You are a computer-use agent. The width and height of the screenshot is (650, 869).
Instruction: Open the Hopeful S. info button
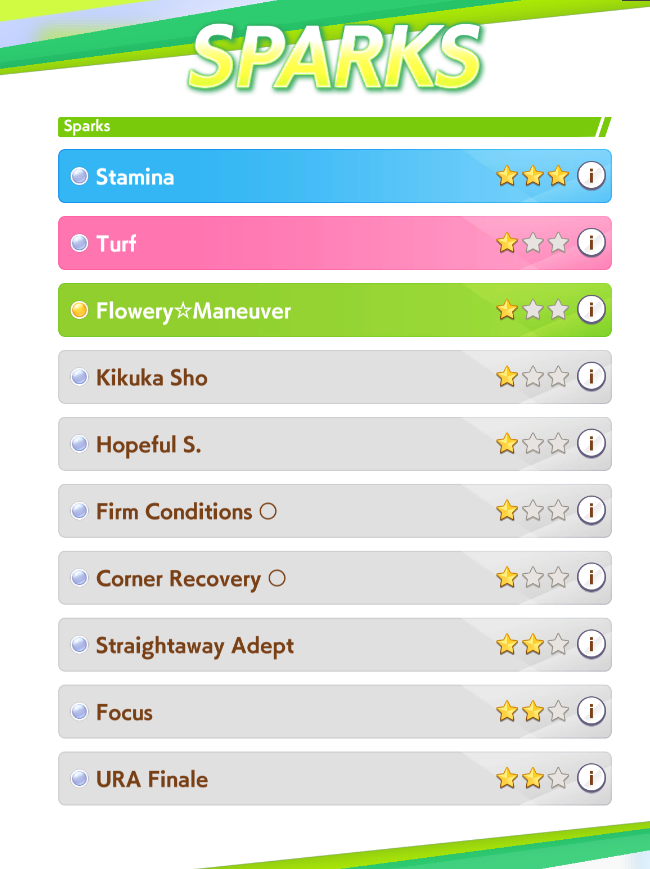tap(591, 443)
